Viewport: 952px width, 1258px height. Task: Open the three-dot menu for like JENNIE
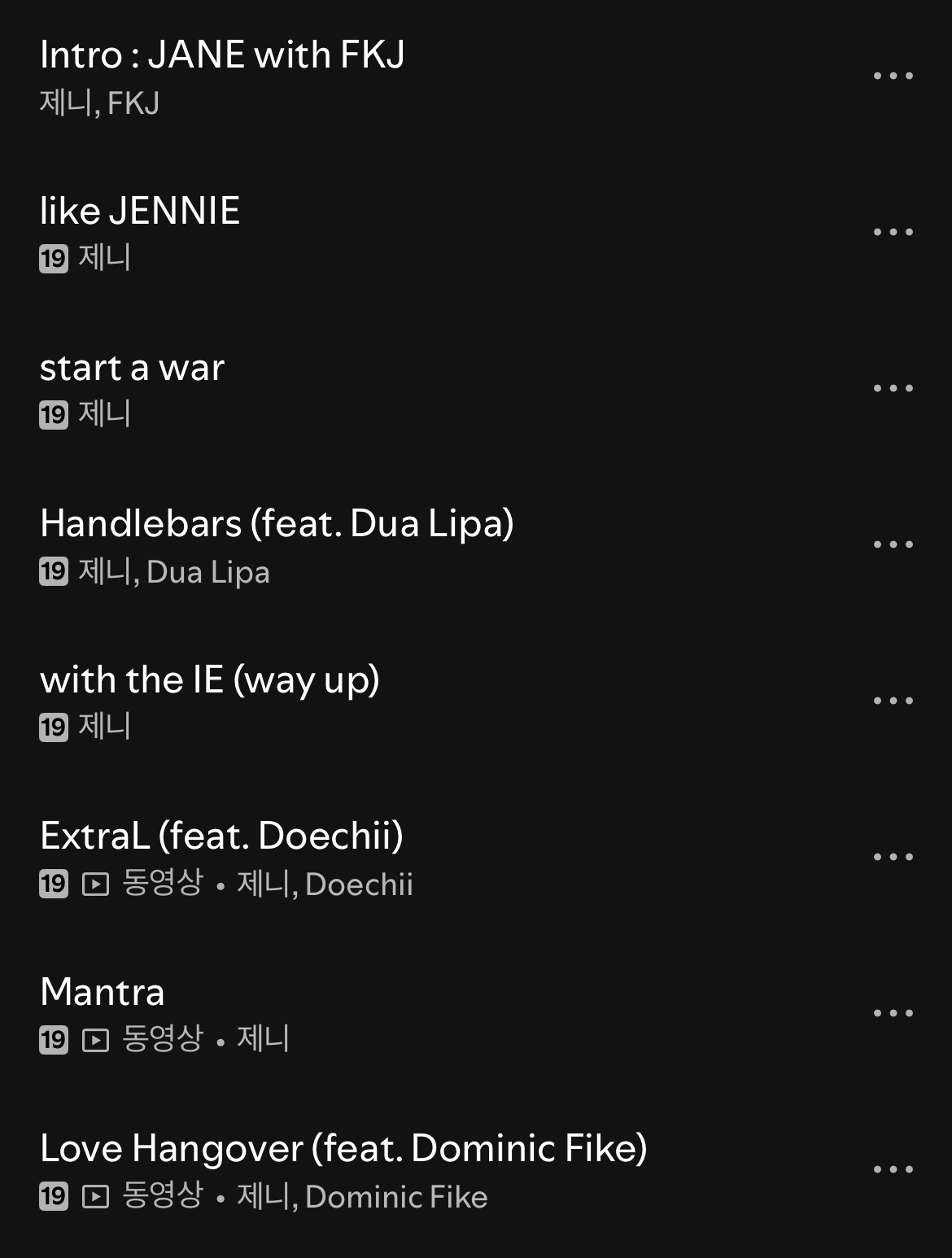[893, 233]
